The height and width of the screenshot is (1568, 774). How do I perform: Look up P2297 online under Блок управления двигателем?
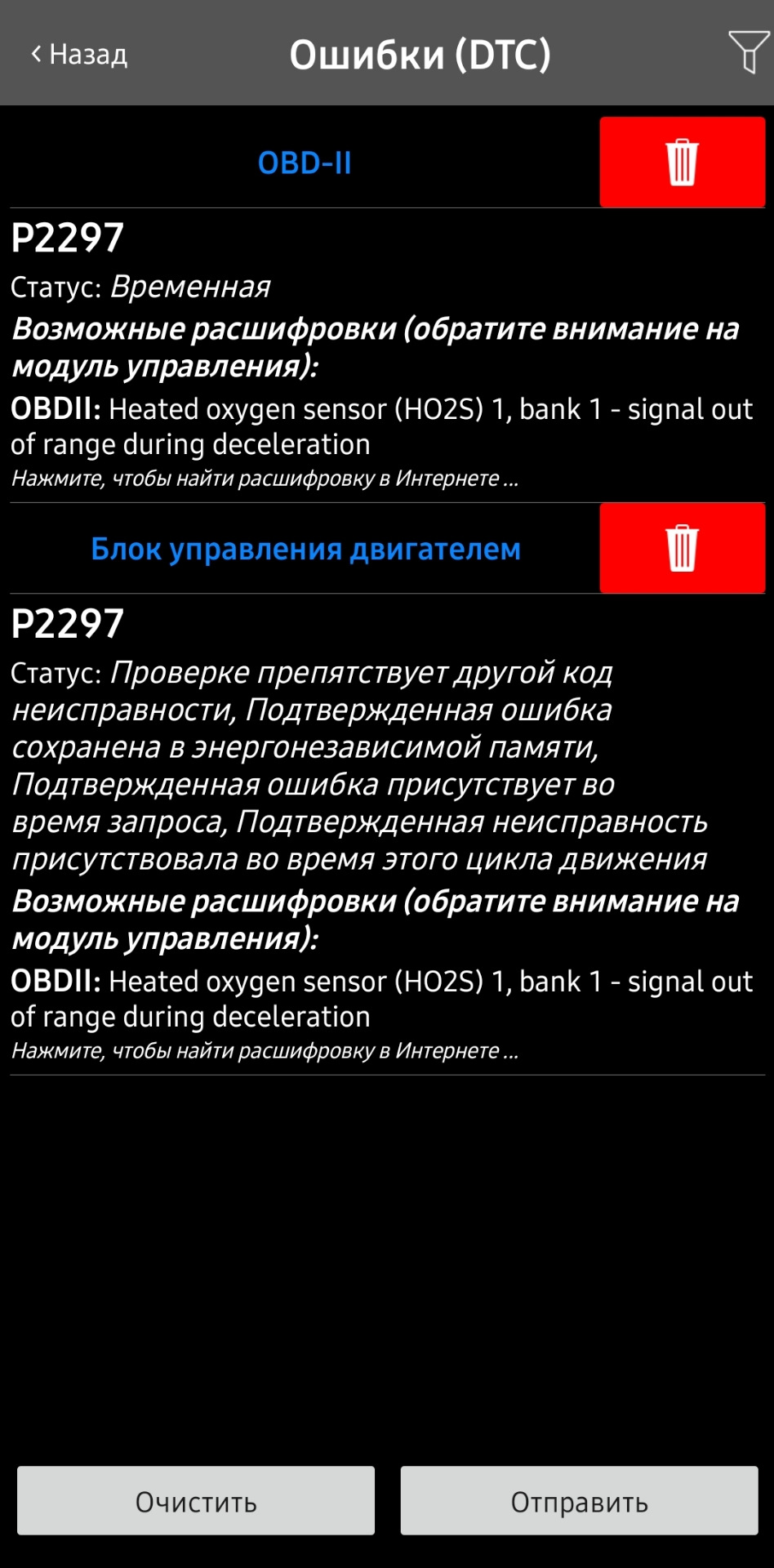pos(265,1051)
